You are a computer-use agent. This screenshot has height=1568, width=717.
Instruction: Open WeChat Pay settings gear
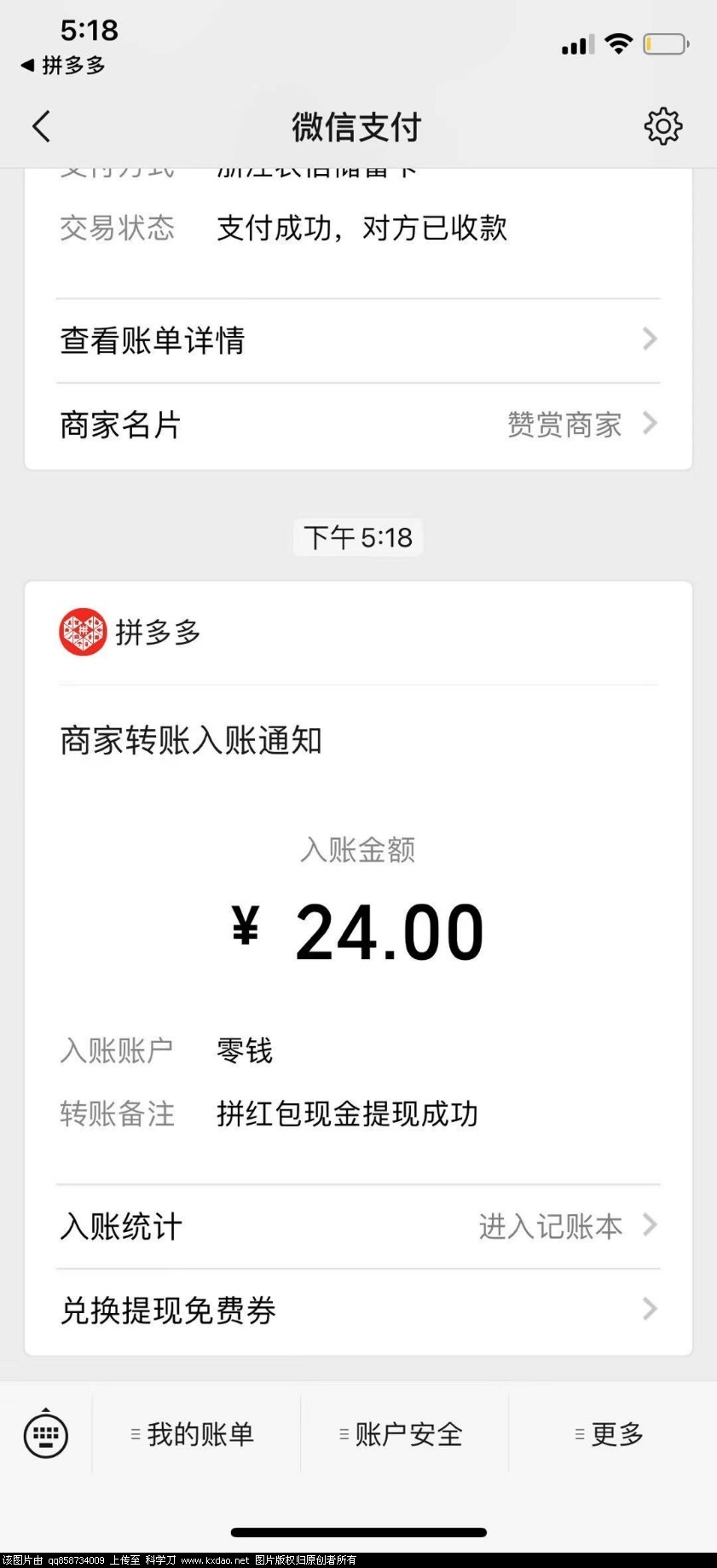pyautogui.click(x=663, y=125)
